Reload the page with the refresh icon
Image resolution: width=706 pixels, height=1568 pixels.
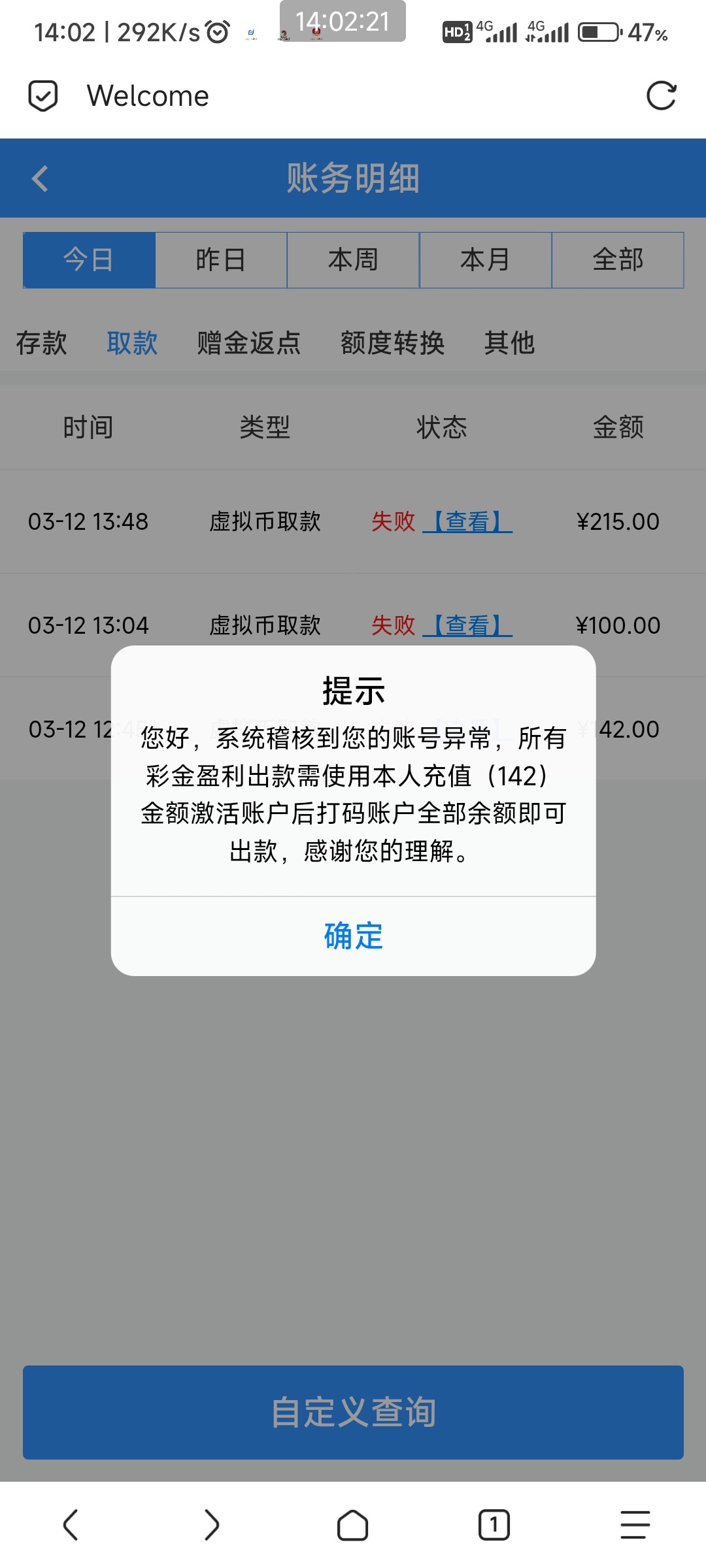click(x=661, y=96)
